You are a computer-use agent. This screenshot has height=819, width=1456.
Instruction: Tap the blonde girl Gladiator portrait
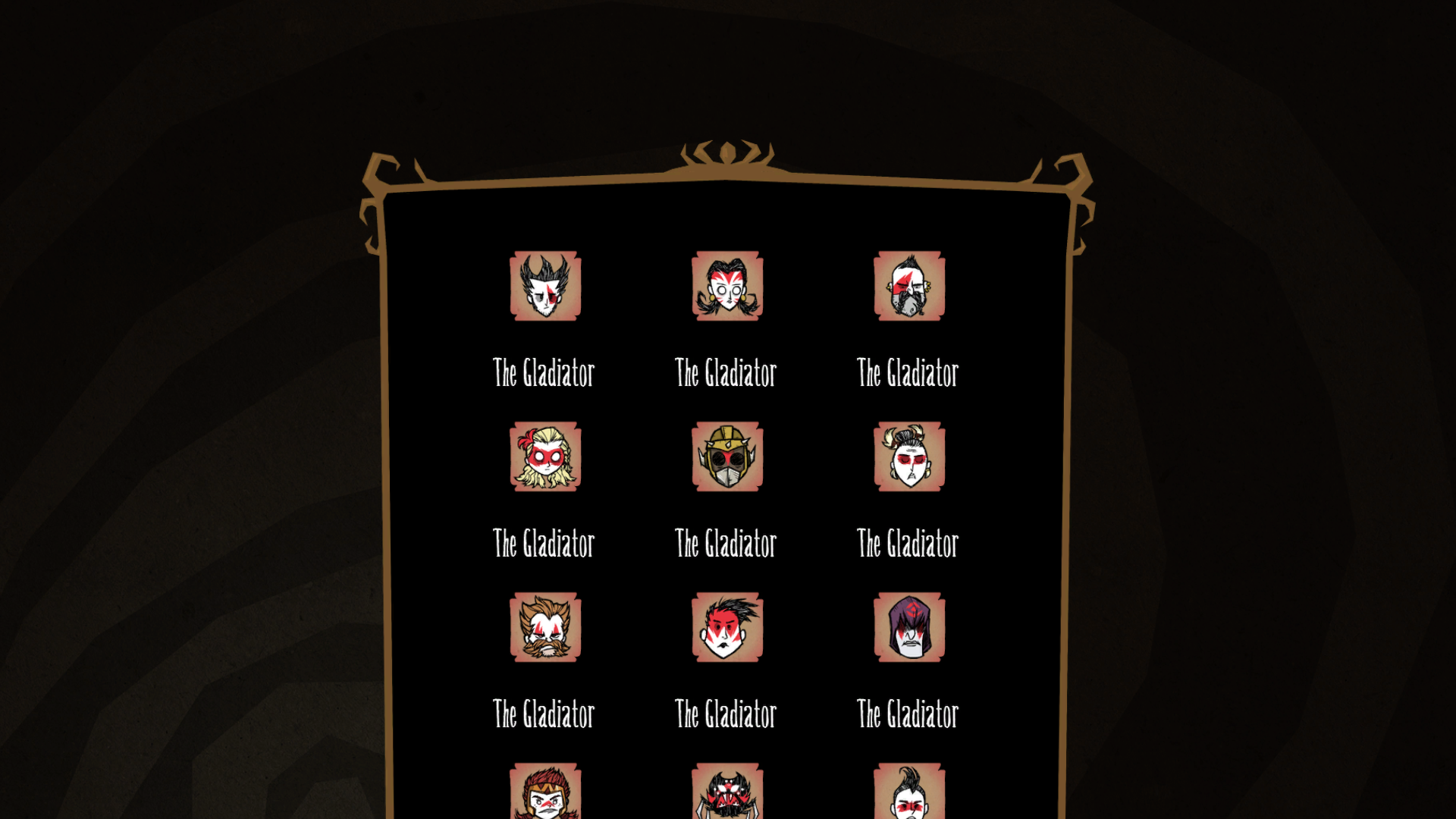click(545, 457)
